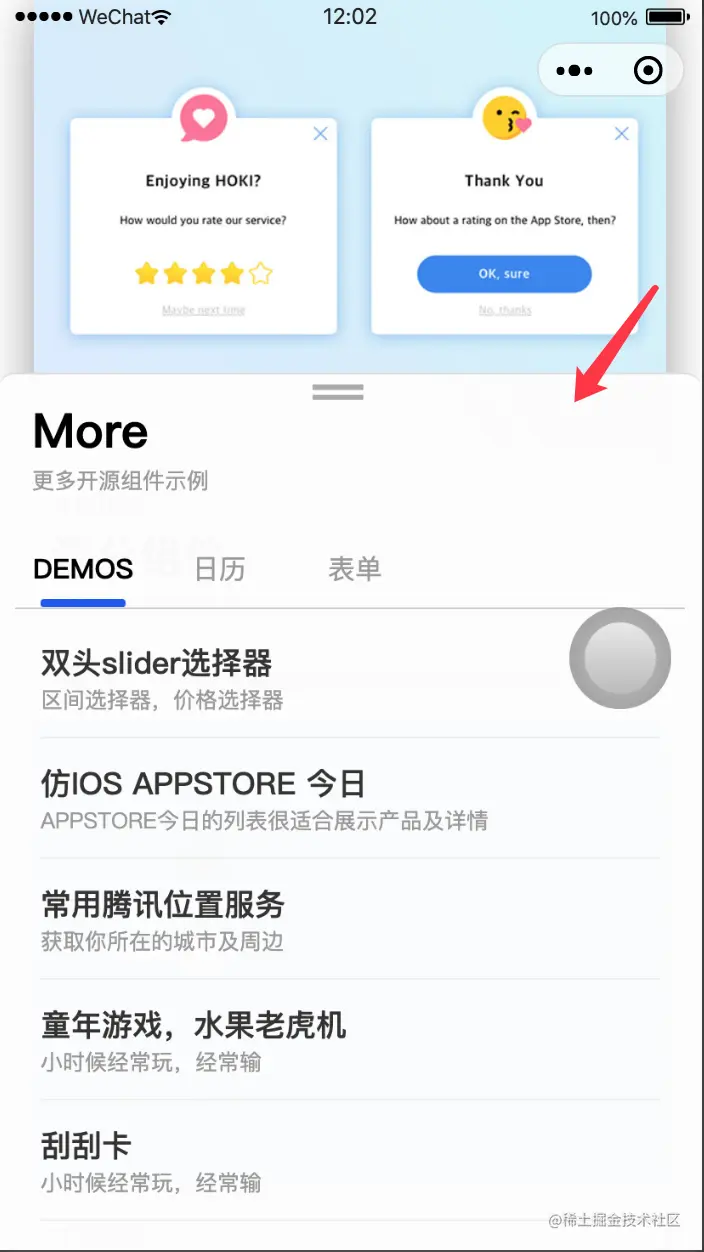
Task: Switch to the 日历 tab
Action: pyautogui.click(x=219, y=569)
